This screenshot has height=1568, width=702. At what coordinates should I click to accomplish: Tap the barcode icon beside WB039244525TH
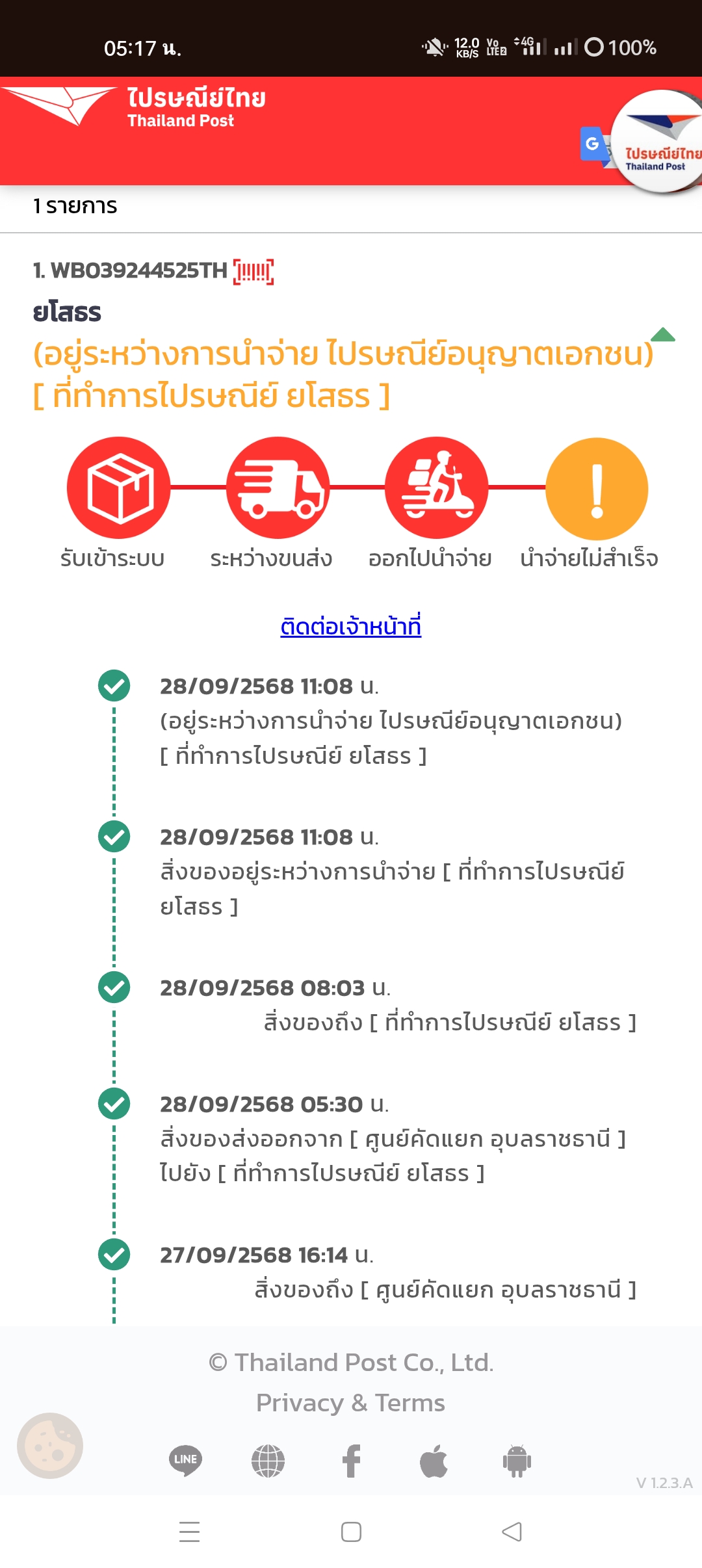pyautogui.click(x=253, y=272)
